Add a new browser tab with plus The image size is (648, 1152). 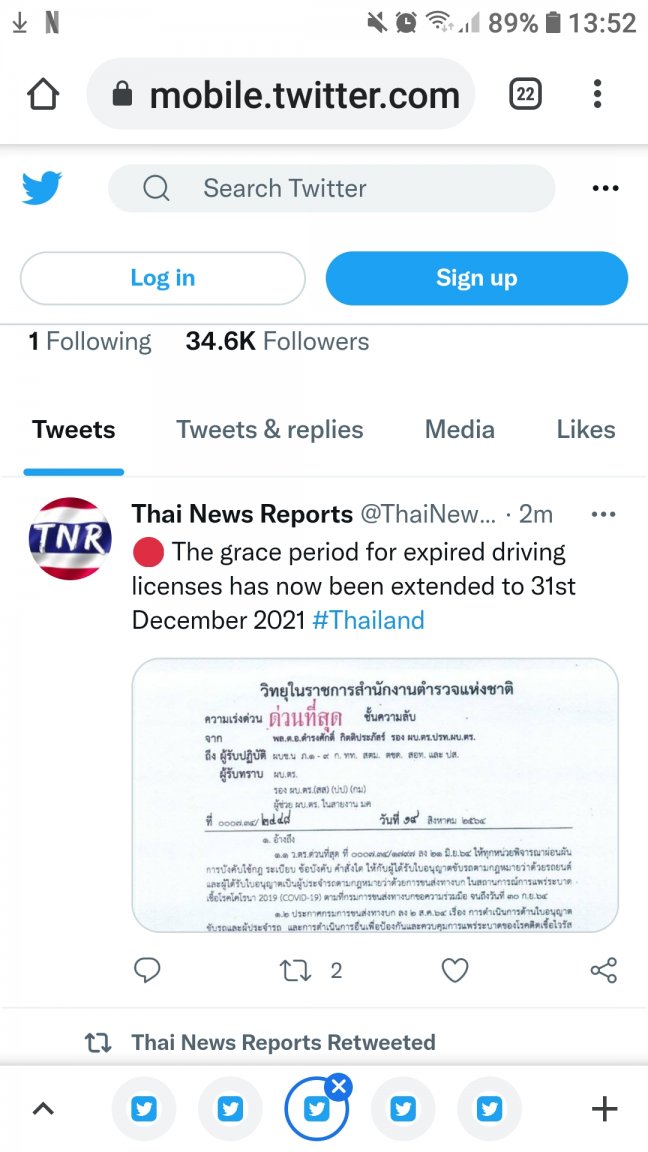click(604, 1108)
